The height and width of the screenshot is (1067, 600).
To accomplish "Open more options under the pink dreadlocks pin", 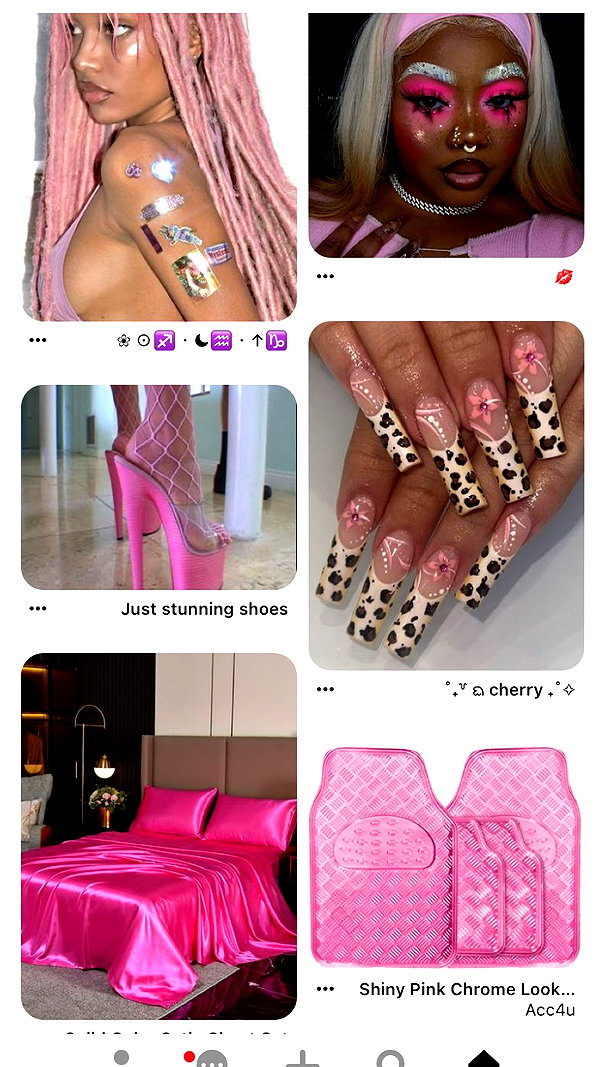I will pyautogui.click(x=37, y=340).
